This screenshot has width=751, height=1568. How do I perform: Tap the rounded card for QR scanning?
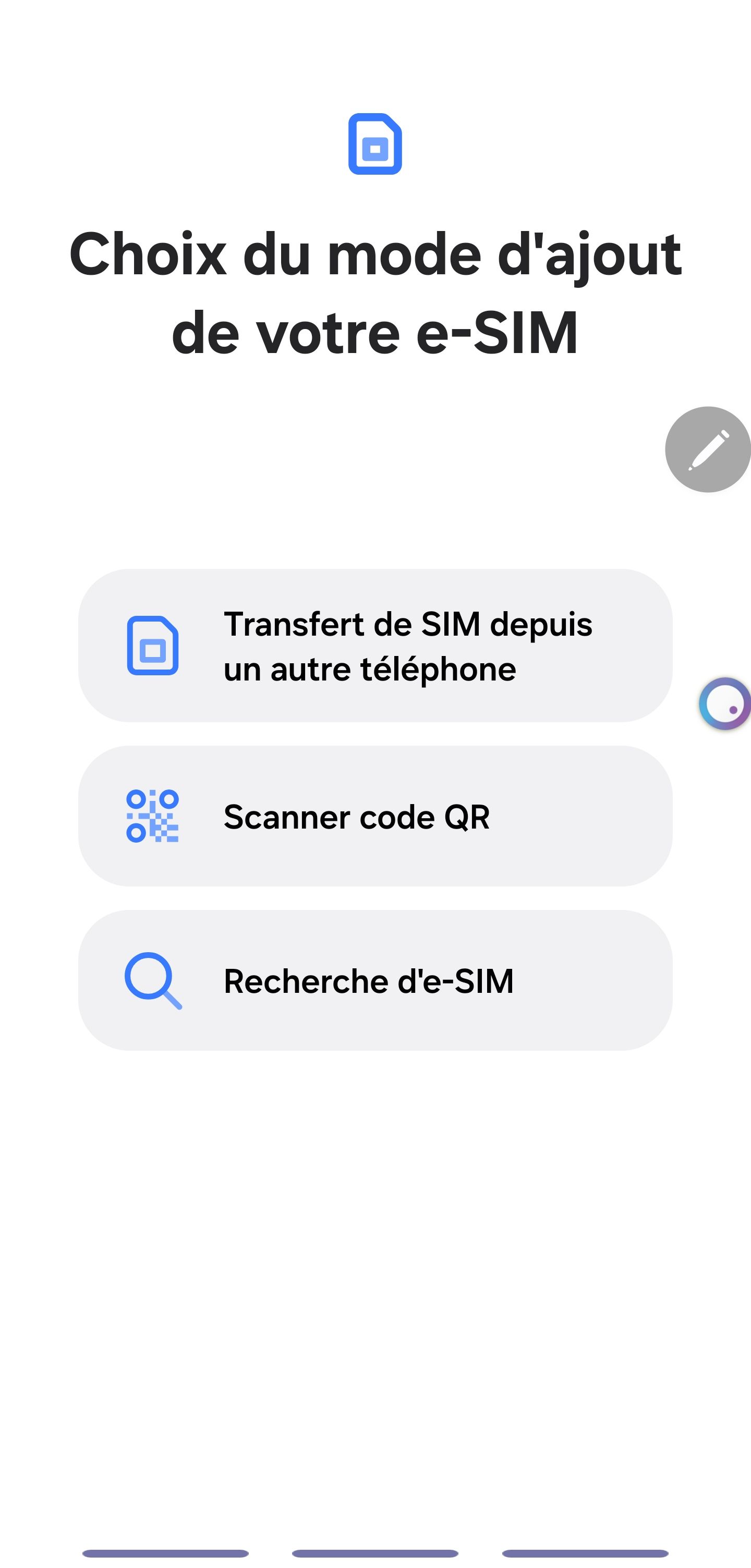(x=375, y=818)
